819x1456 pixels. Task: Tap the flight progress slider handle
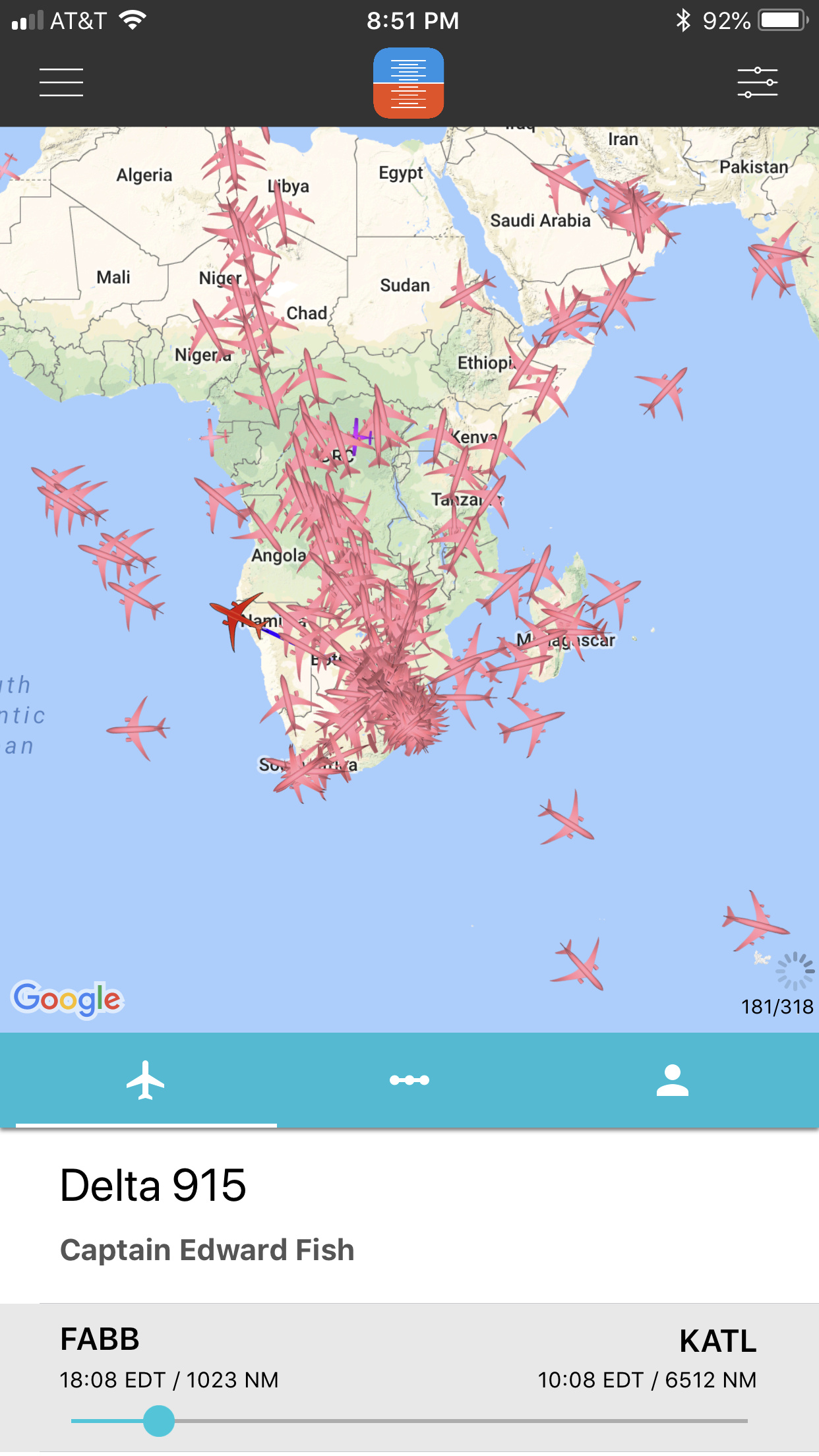[159, 1421]
